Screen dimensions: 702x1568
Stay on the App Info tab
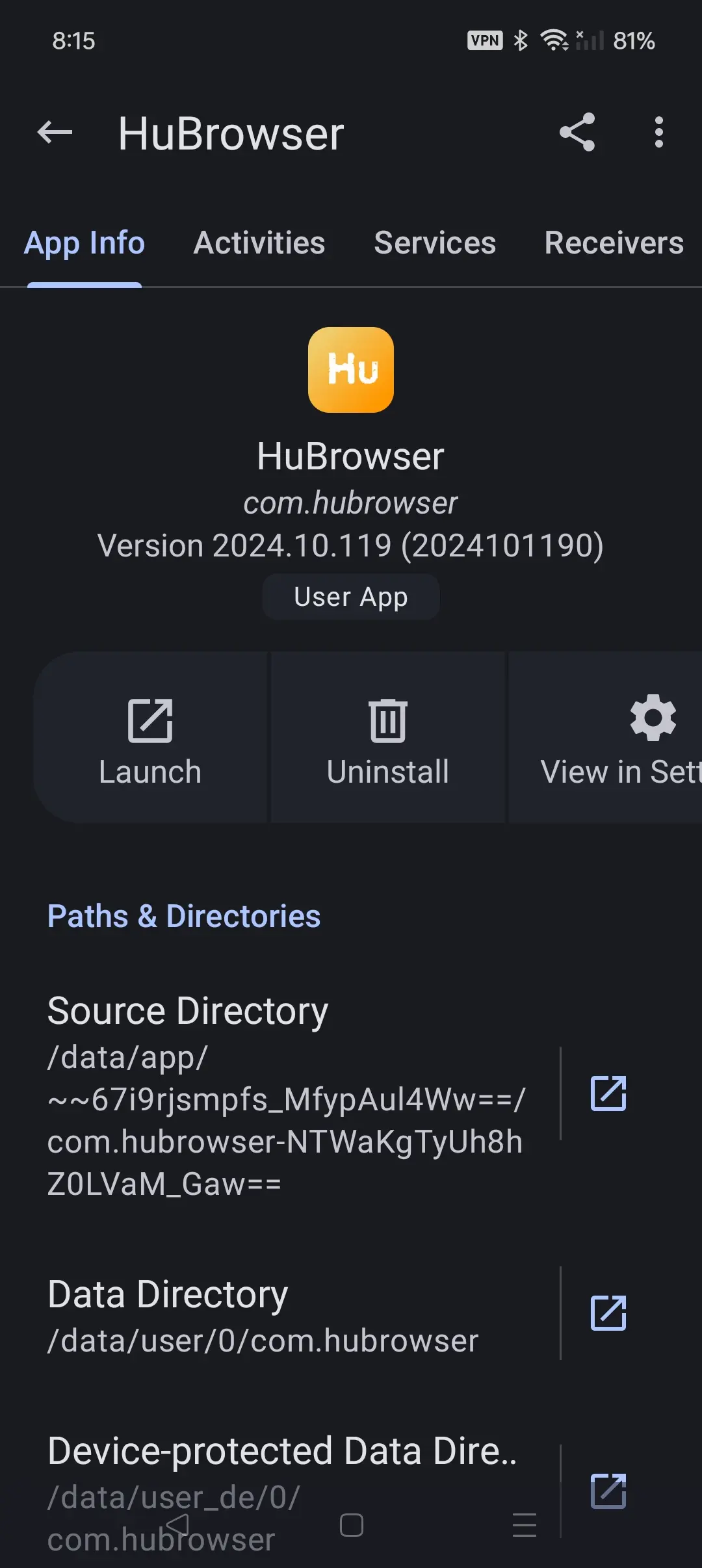(84, 244)
